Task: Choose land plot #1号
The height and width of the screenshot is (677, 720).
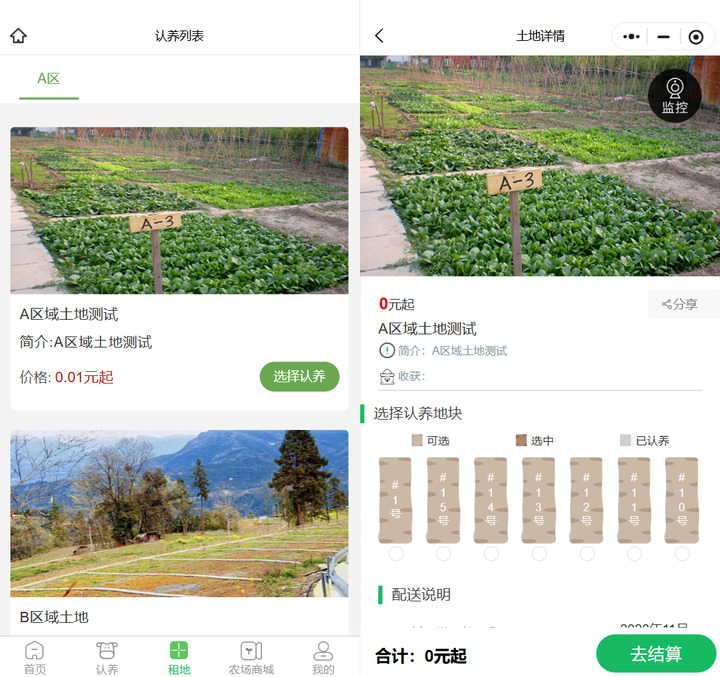Action: click(396, 500)
